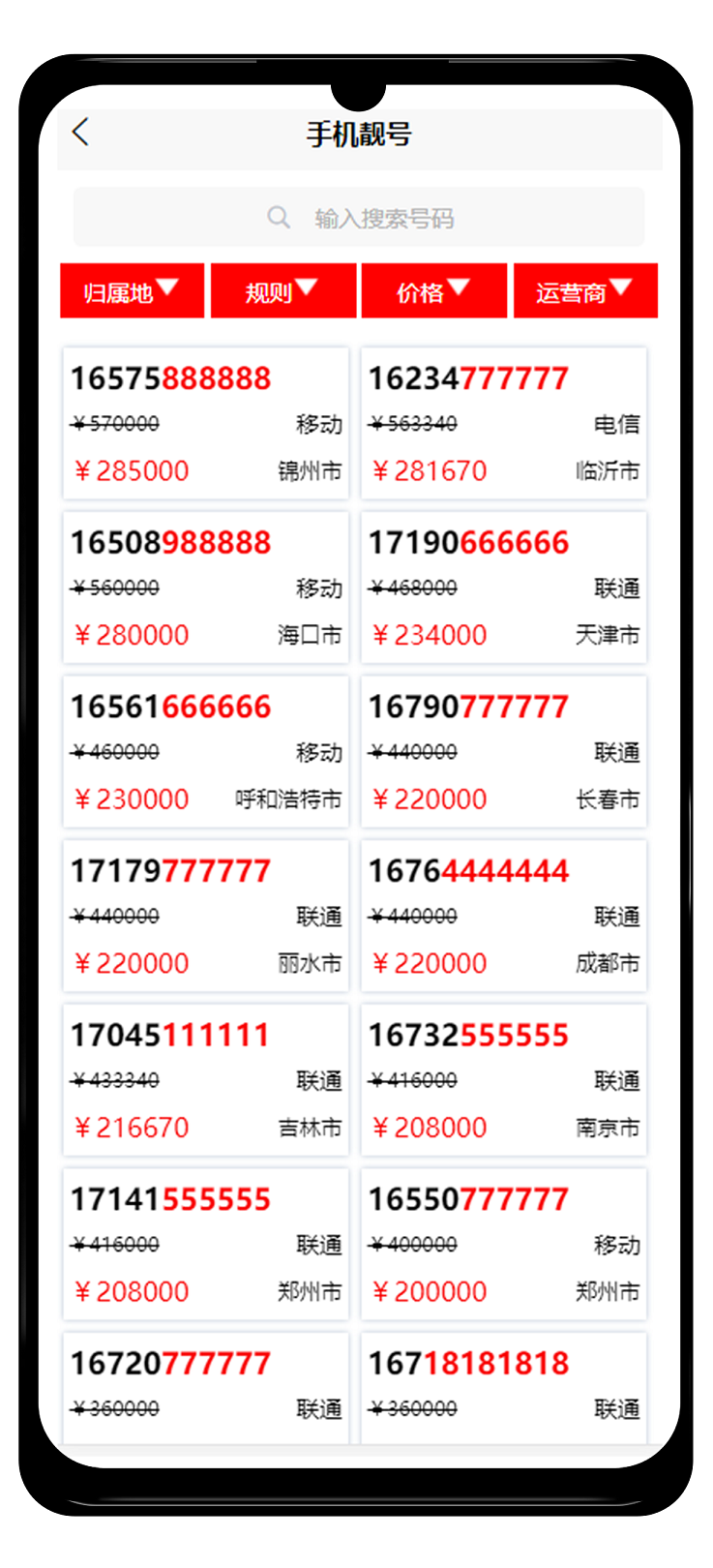Open number card 16790777777
Screen dimensions: 713x1568
(x=504, y=752)
